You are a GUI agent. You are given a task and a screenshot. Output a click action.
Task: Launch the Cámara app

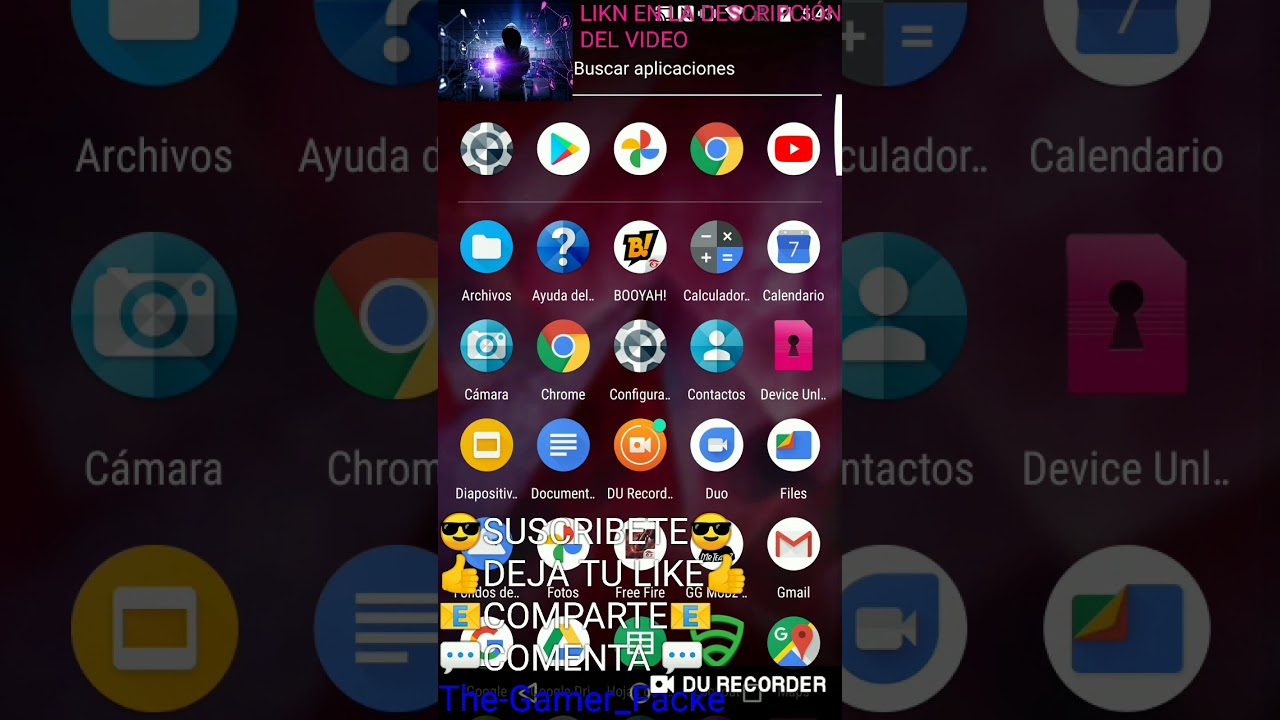click(487, 347)
